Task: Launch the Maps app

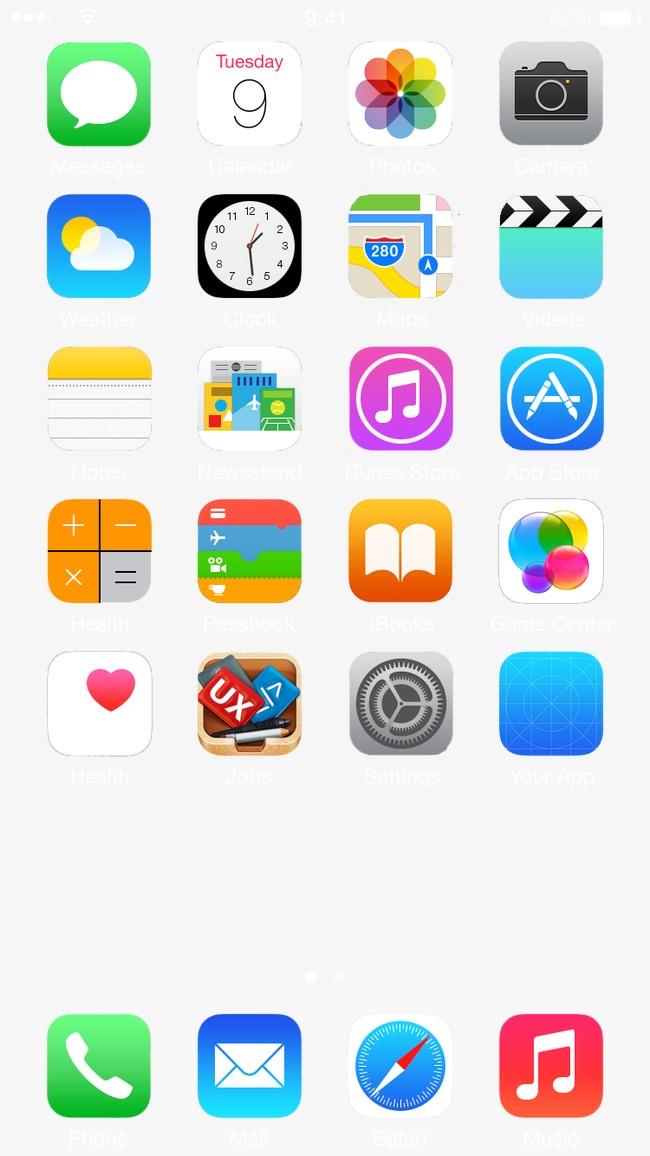Action: 400,246
